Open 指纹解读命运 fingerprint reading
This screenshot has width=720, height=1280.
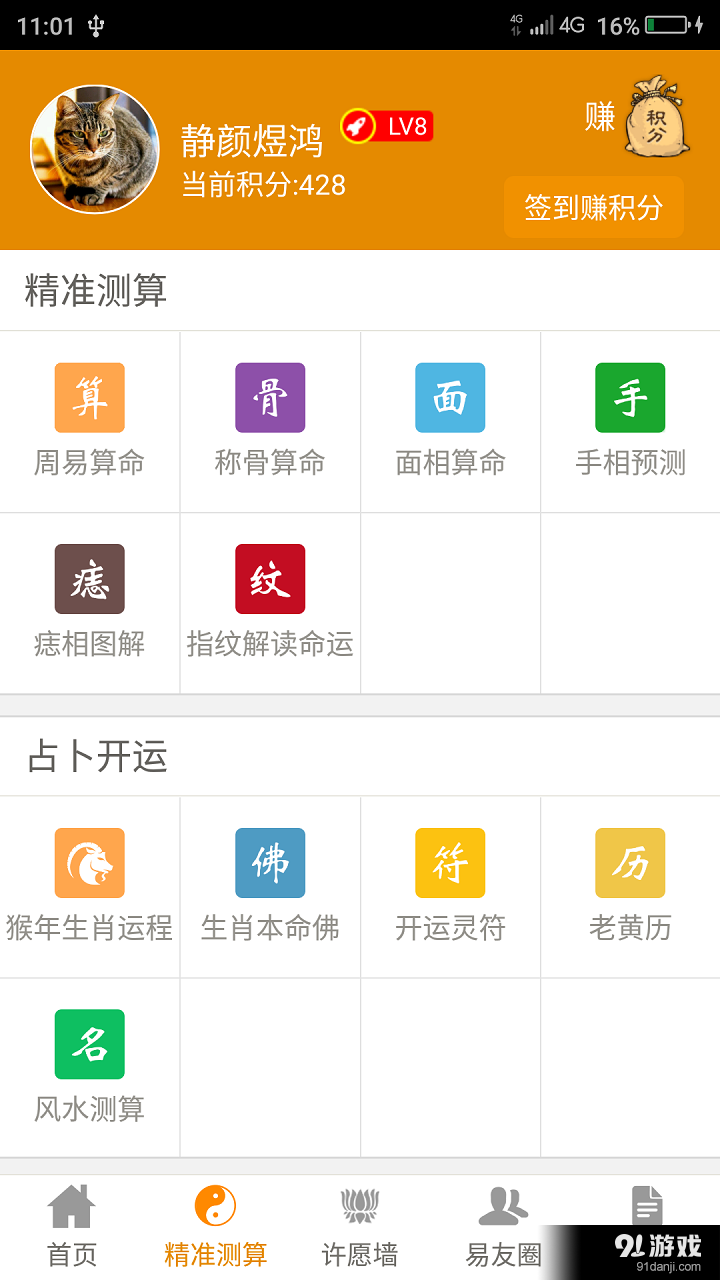(x=269, y=578)
